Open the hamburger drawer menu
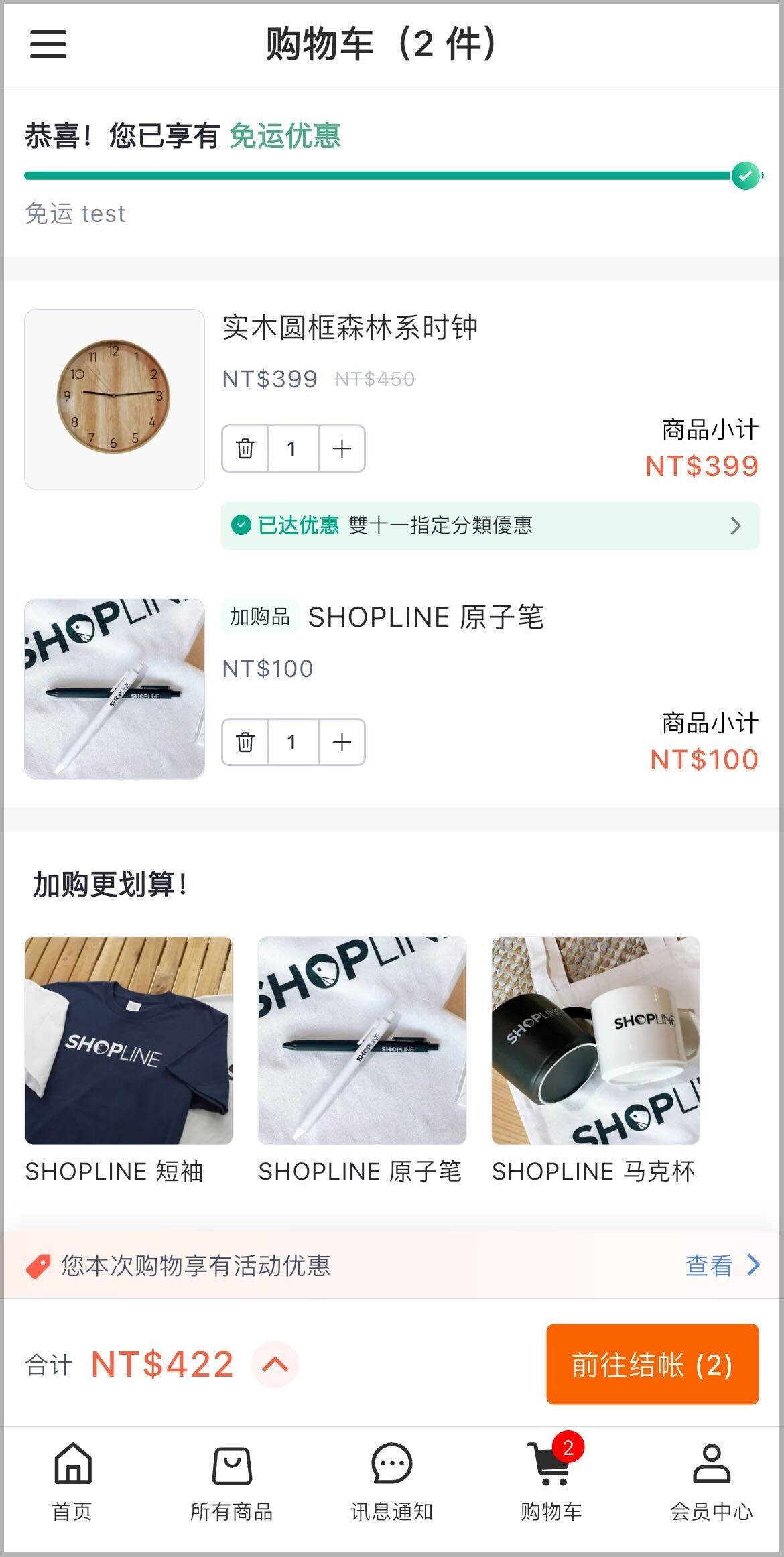Viewport: 784px width, 1557px height. click(x=48, y=44)
